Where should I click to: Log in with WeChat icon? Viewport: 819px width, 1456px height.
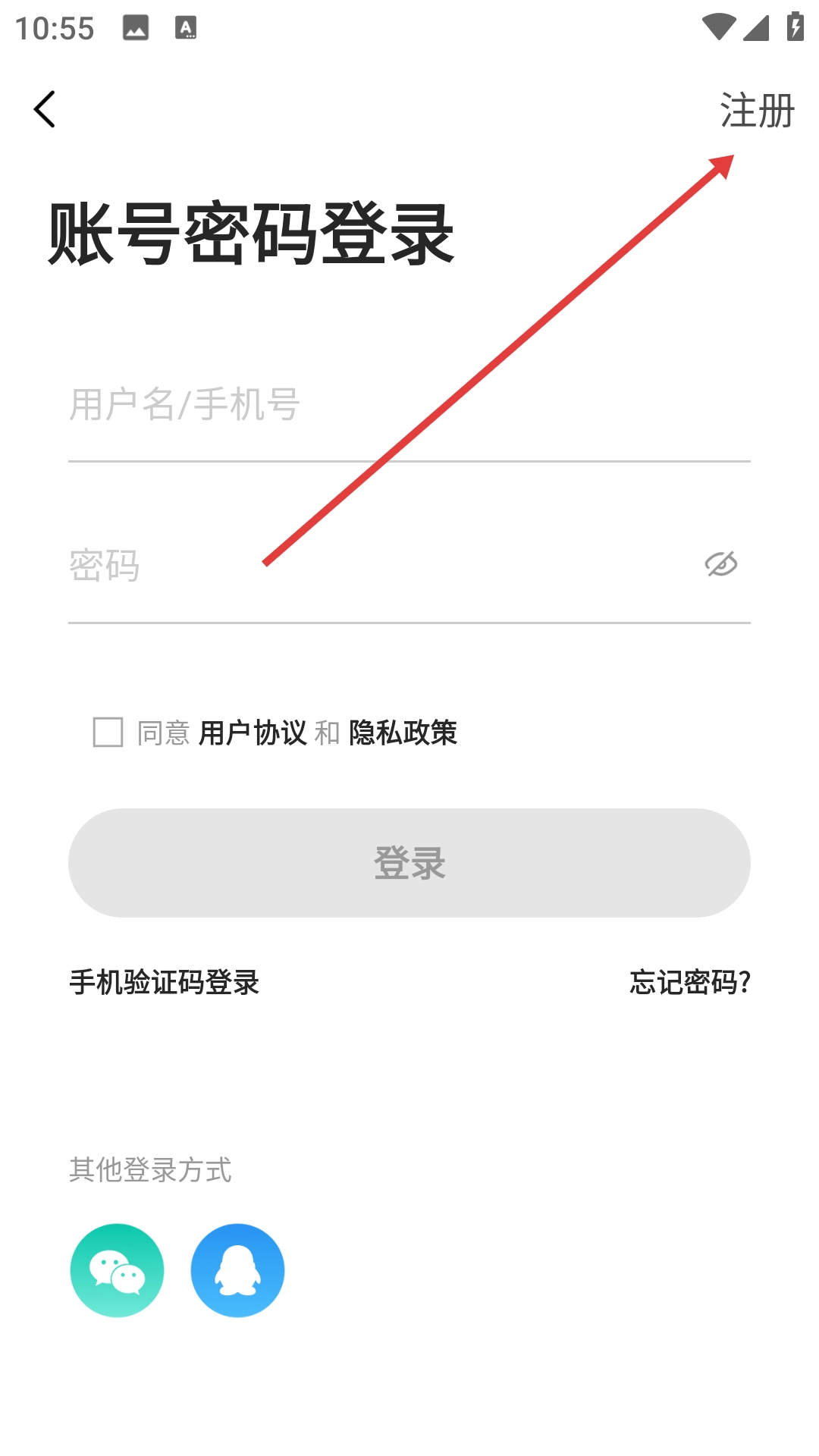point(117,1270)
